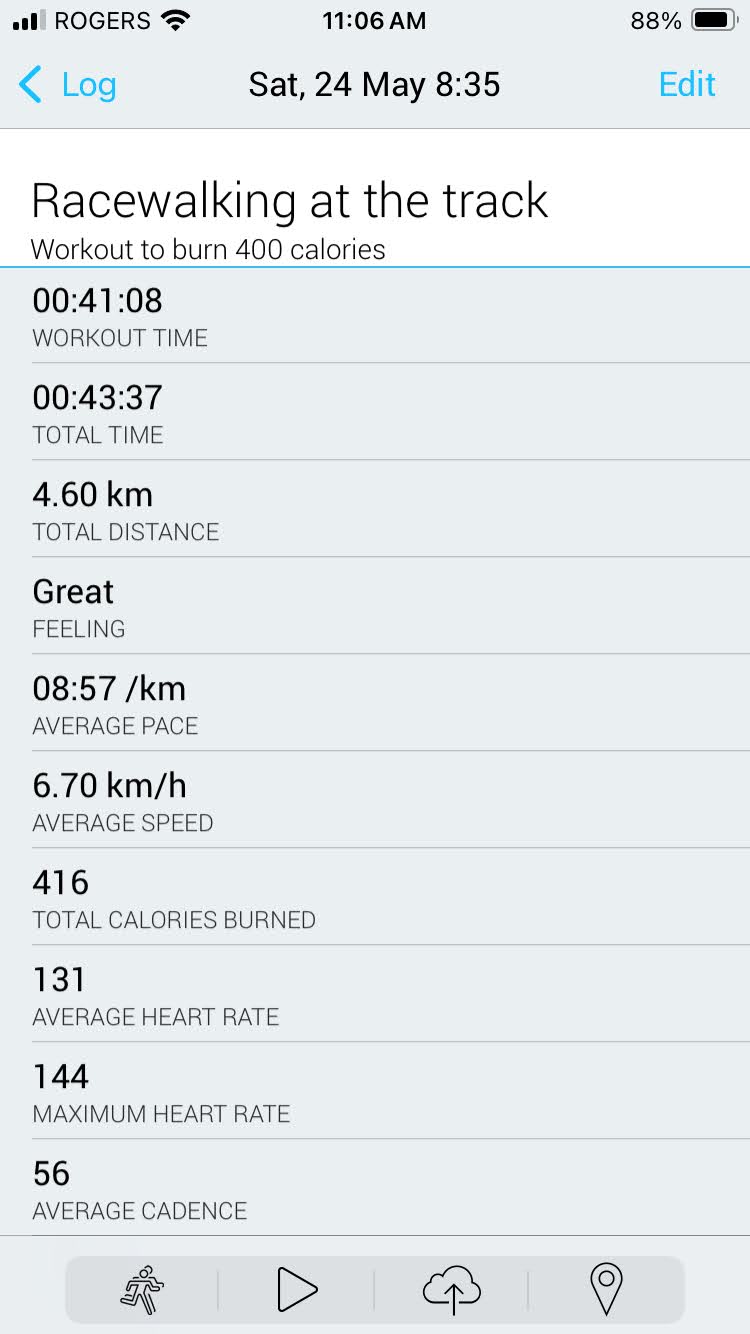Tap Edit to modify this workout

coord(687,85)
